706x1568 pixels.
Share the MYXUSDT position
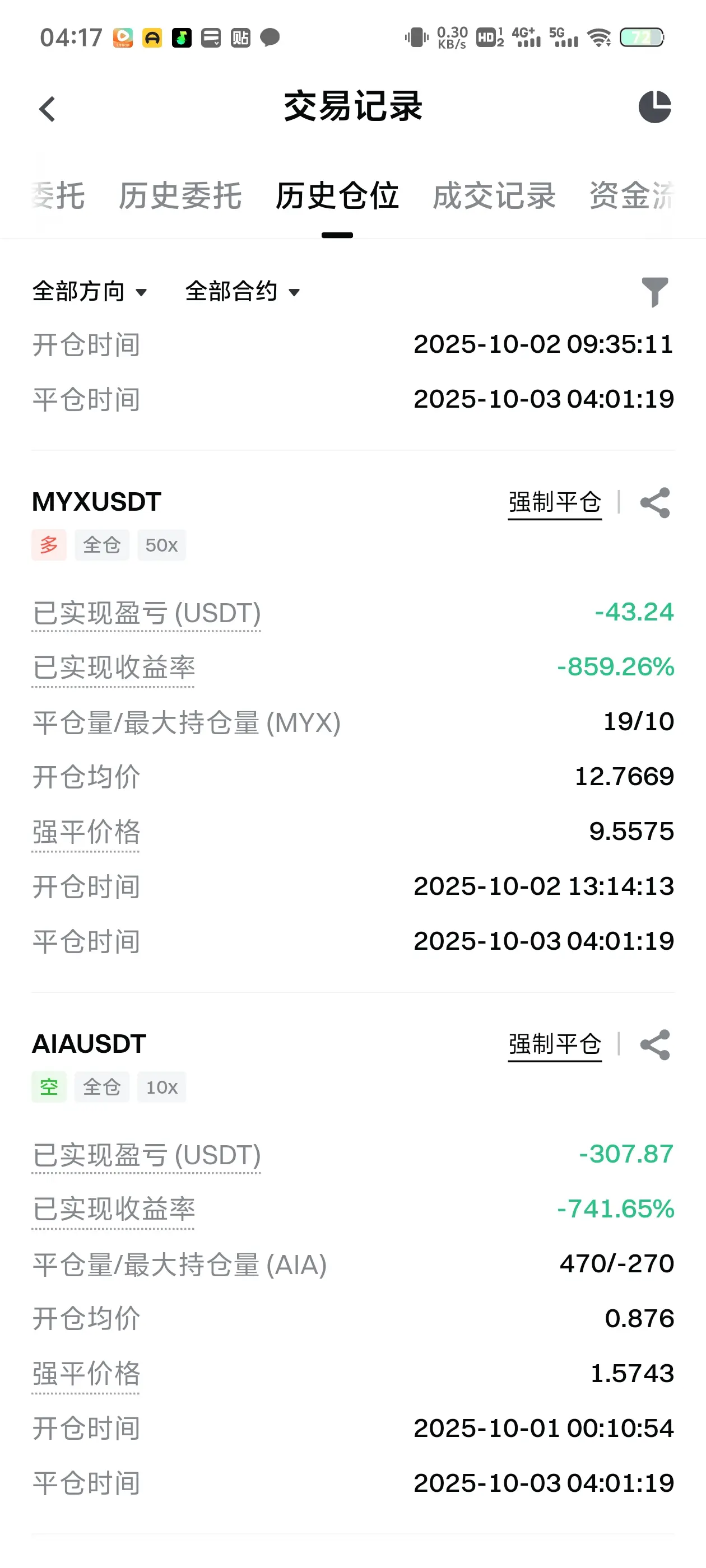point(655,503)
